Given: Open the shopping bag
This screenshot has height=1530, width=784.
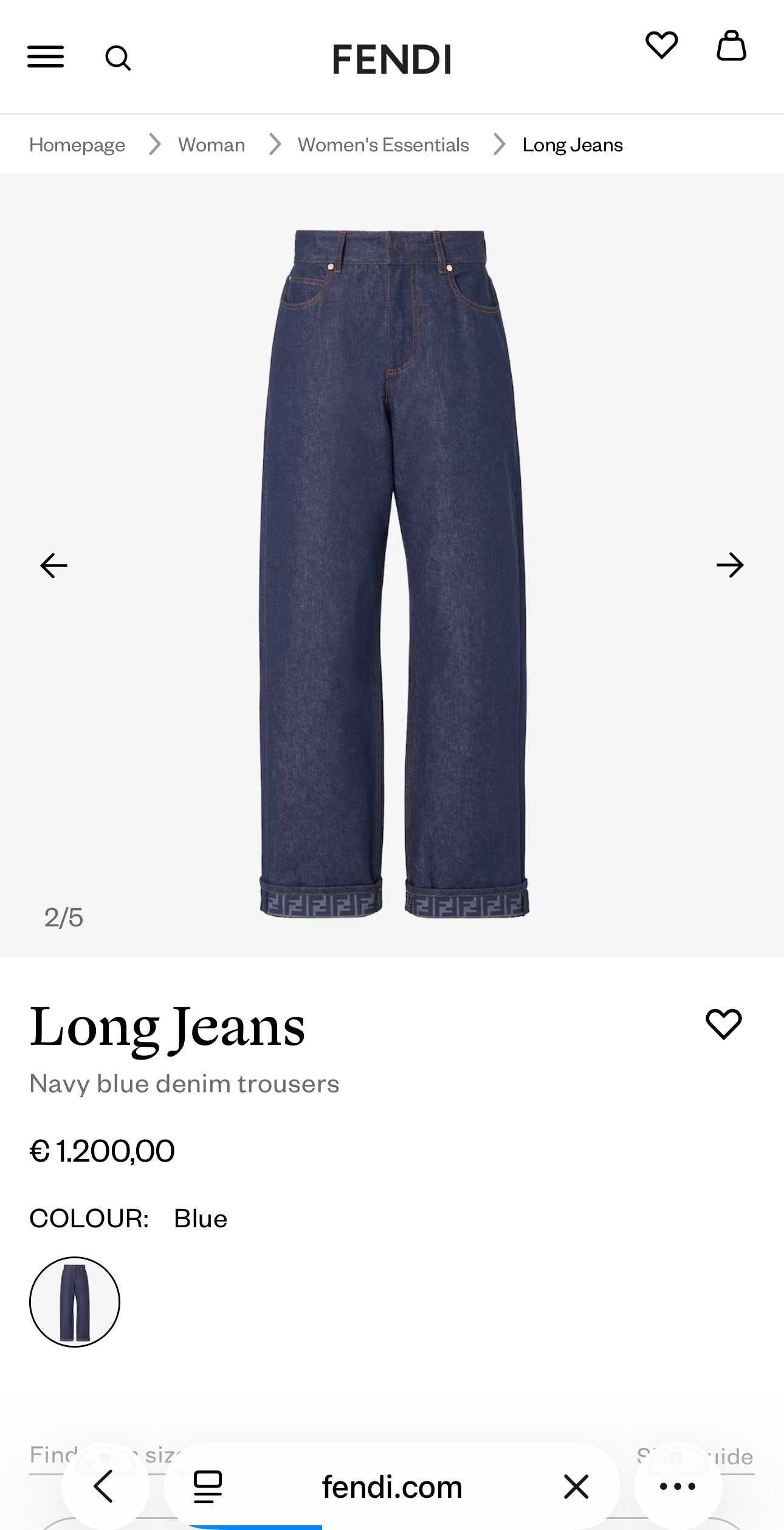Looking at the screenshot, I should (732, 46).
